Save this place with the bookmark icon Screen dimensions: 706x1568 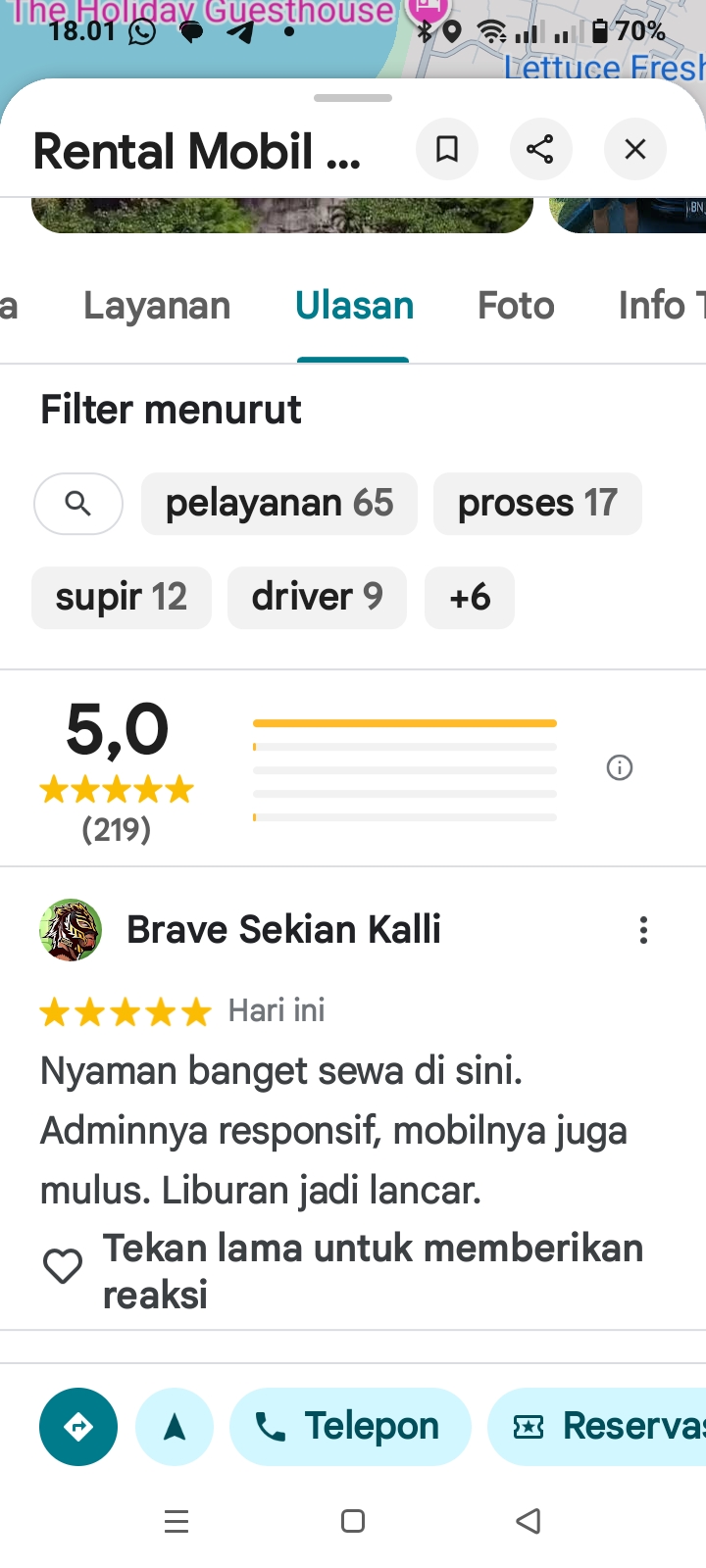click(x=447, y=149)
